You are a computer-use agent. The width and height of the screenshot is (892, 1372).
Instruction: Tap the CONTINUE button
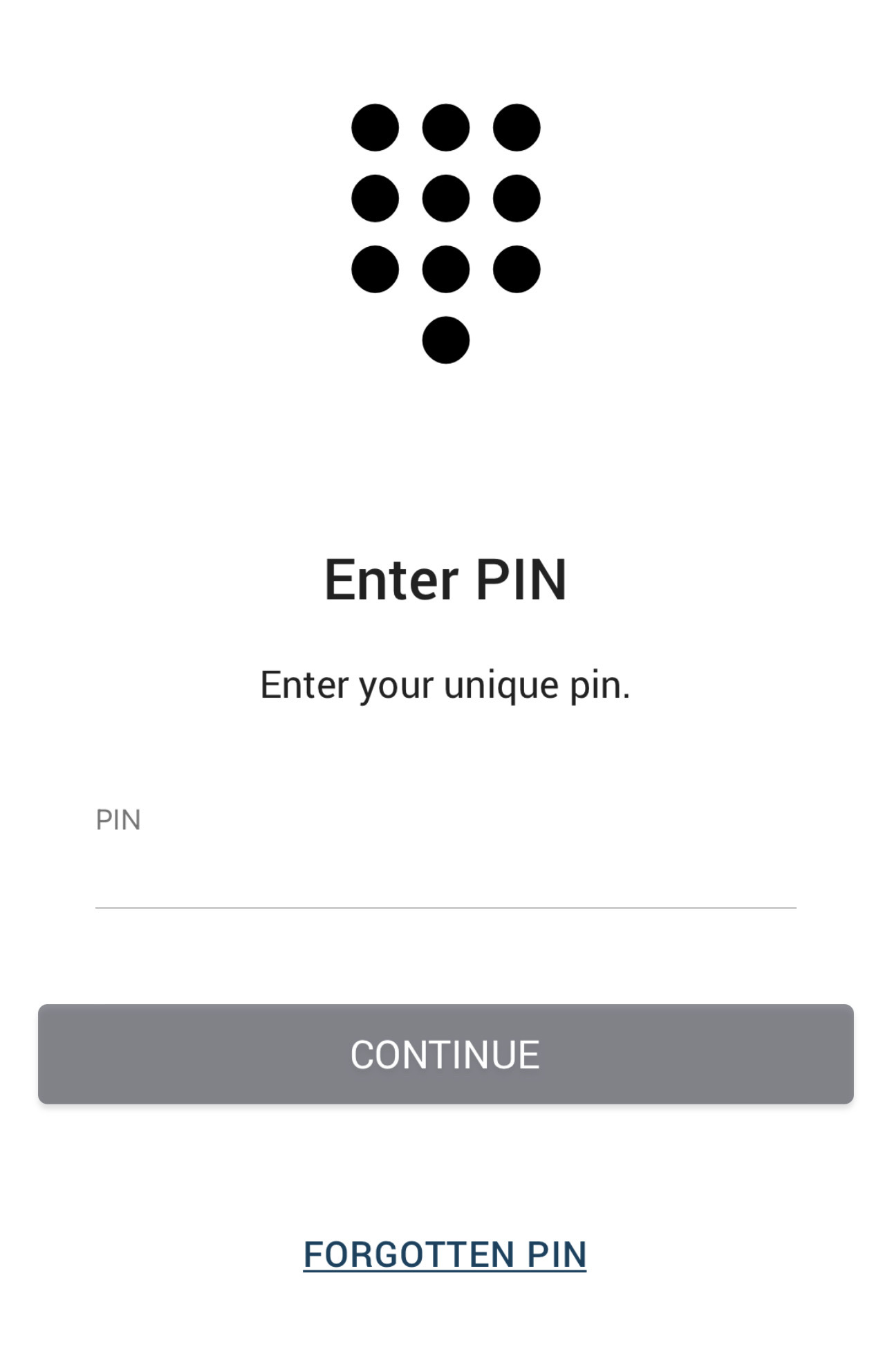pos(445,1054)
